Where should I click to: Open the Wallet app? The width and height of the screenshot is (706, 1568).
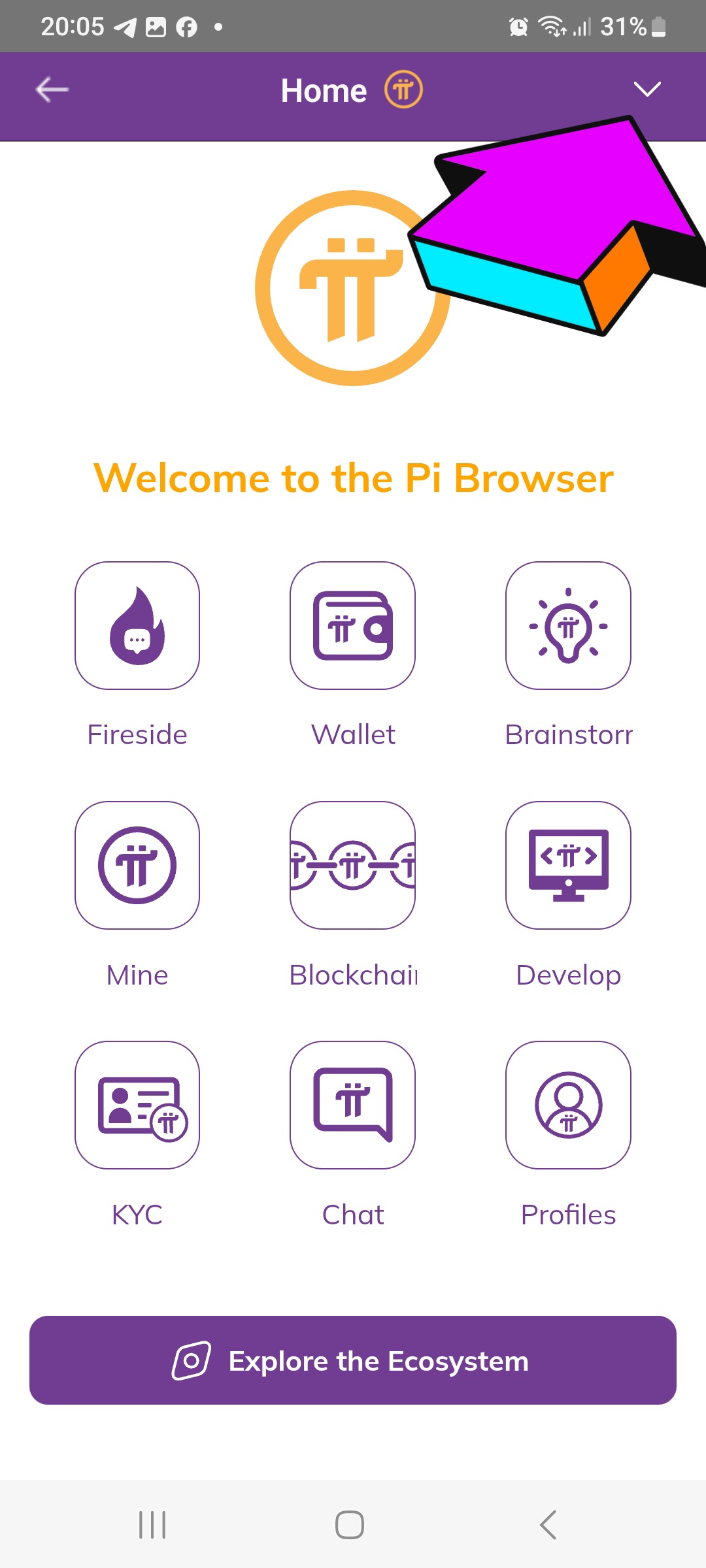(x=353, y=625)
